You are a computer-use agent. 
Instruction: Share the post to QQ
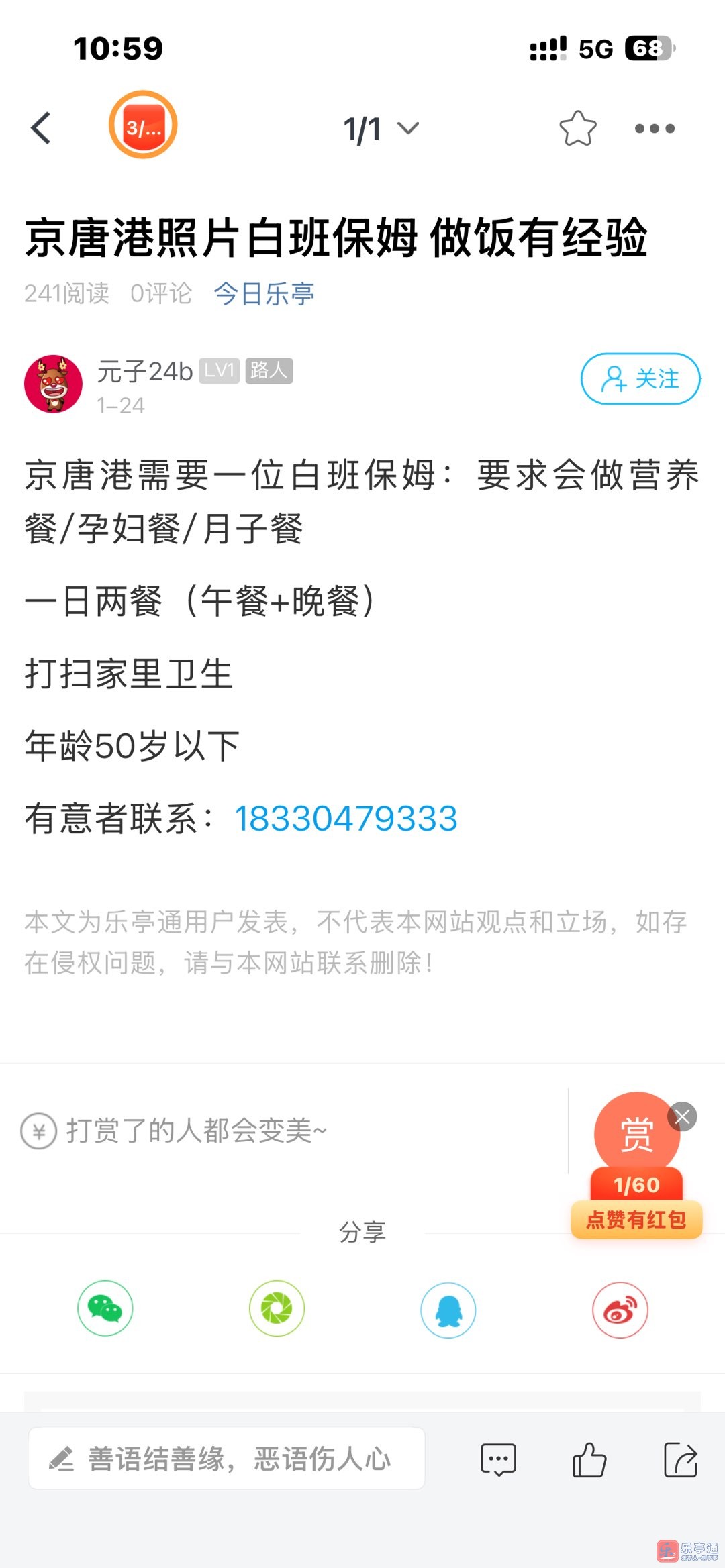click(x=448, y=1310)
